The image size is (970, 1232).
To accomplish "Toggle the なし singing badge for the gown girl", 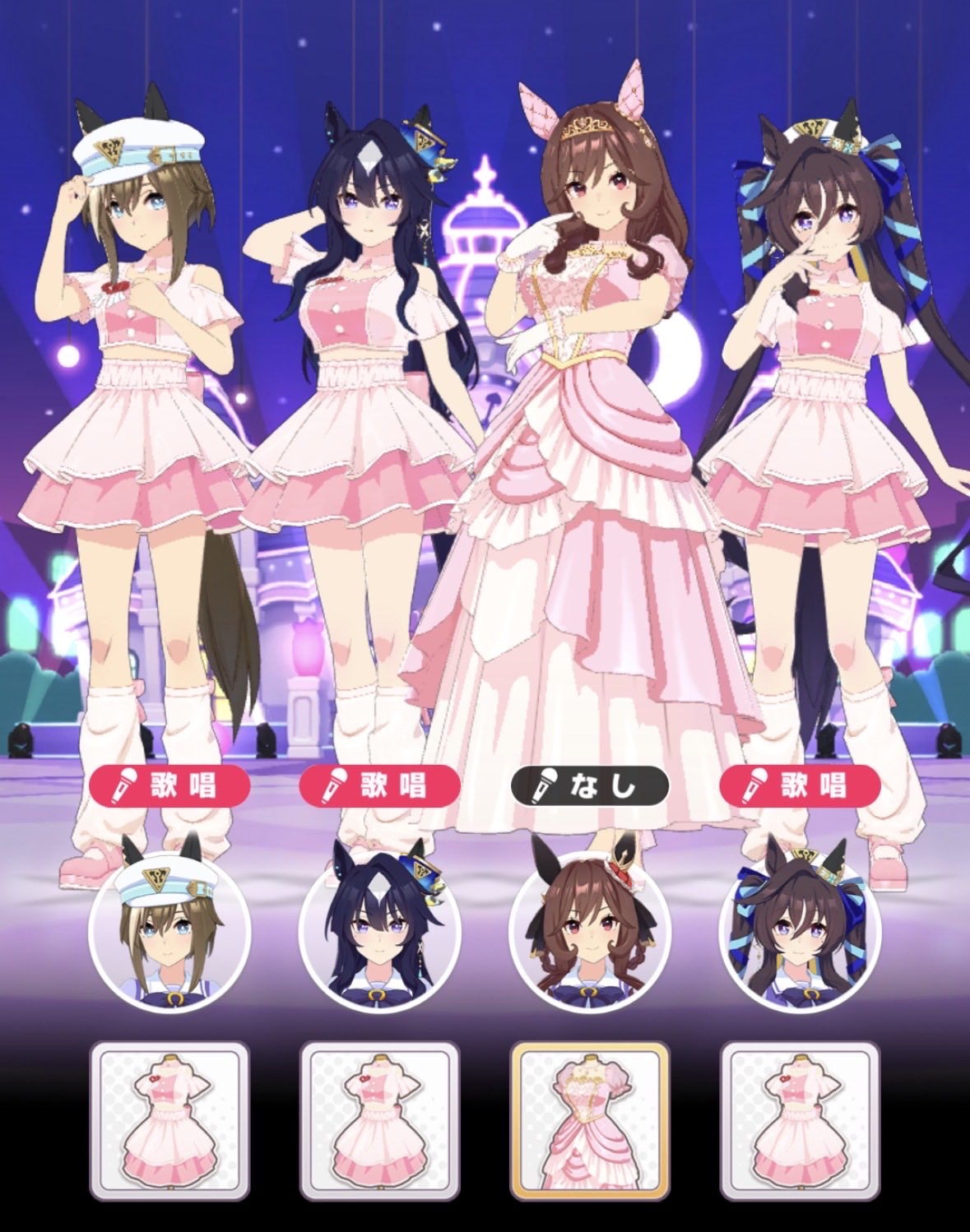I will (590, 785).
